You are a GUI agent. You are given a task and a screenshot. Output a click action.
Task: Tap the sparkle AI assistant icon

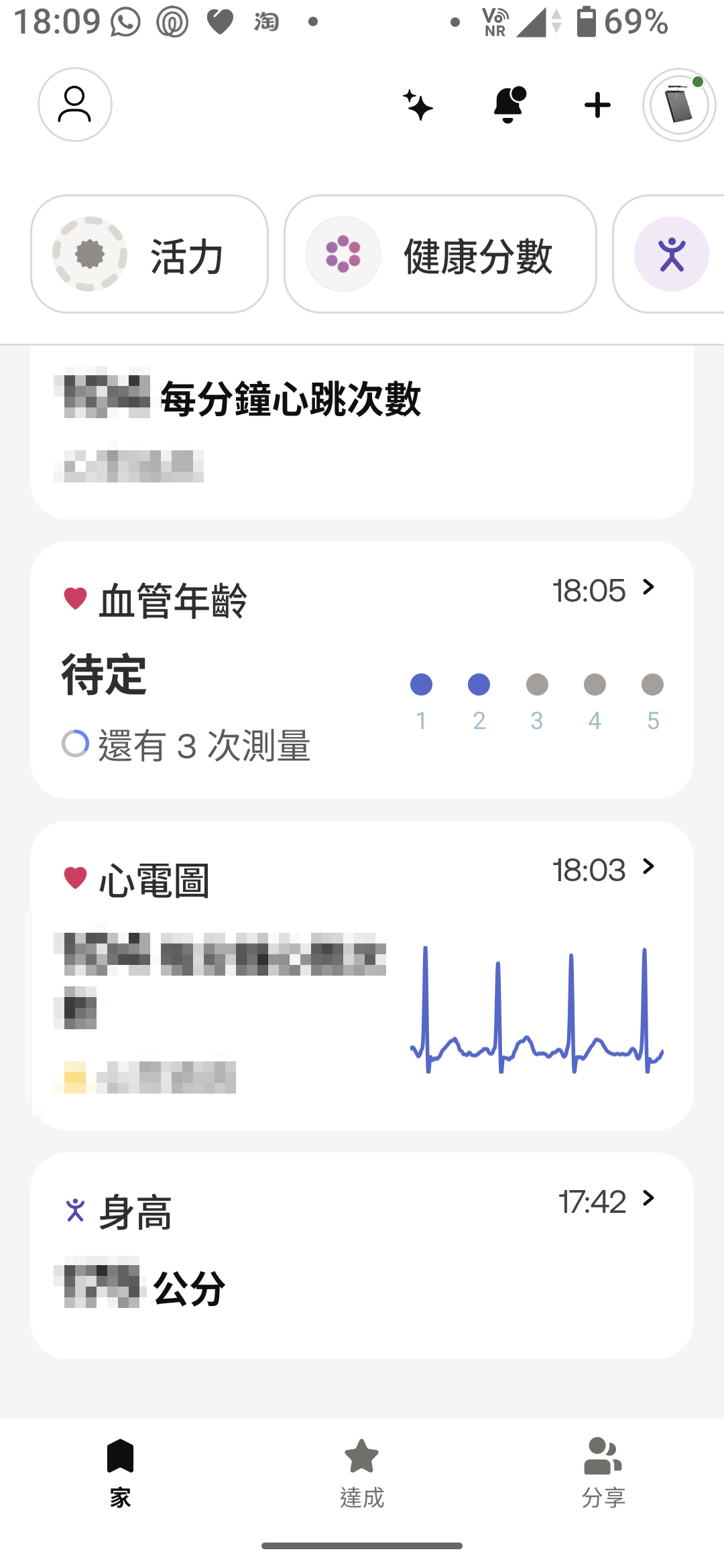pyautogui.click(x=418, y=105)
